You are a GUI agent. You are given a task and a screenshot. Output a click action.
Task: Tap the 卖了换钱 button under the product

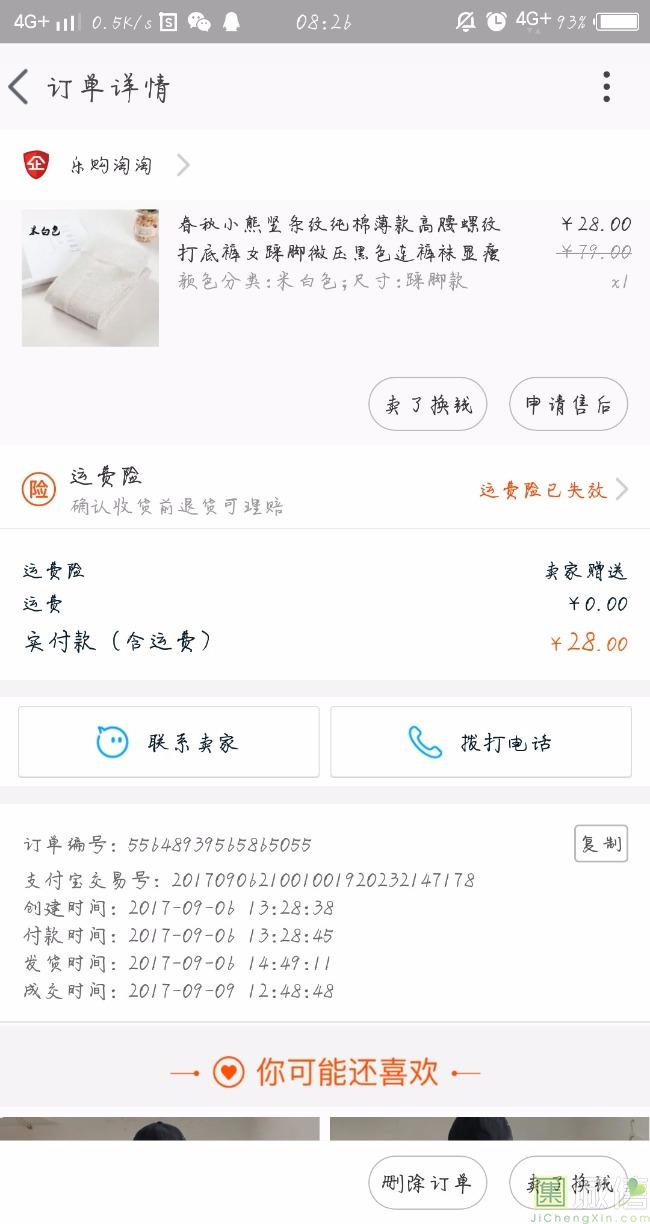(x=428, y=405)
